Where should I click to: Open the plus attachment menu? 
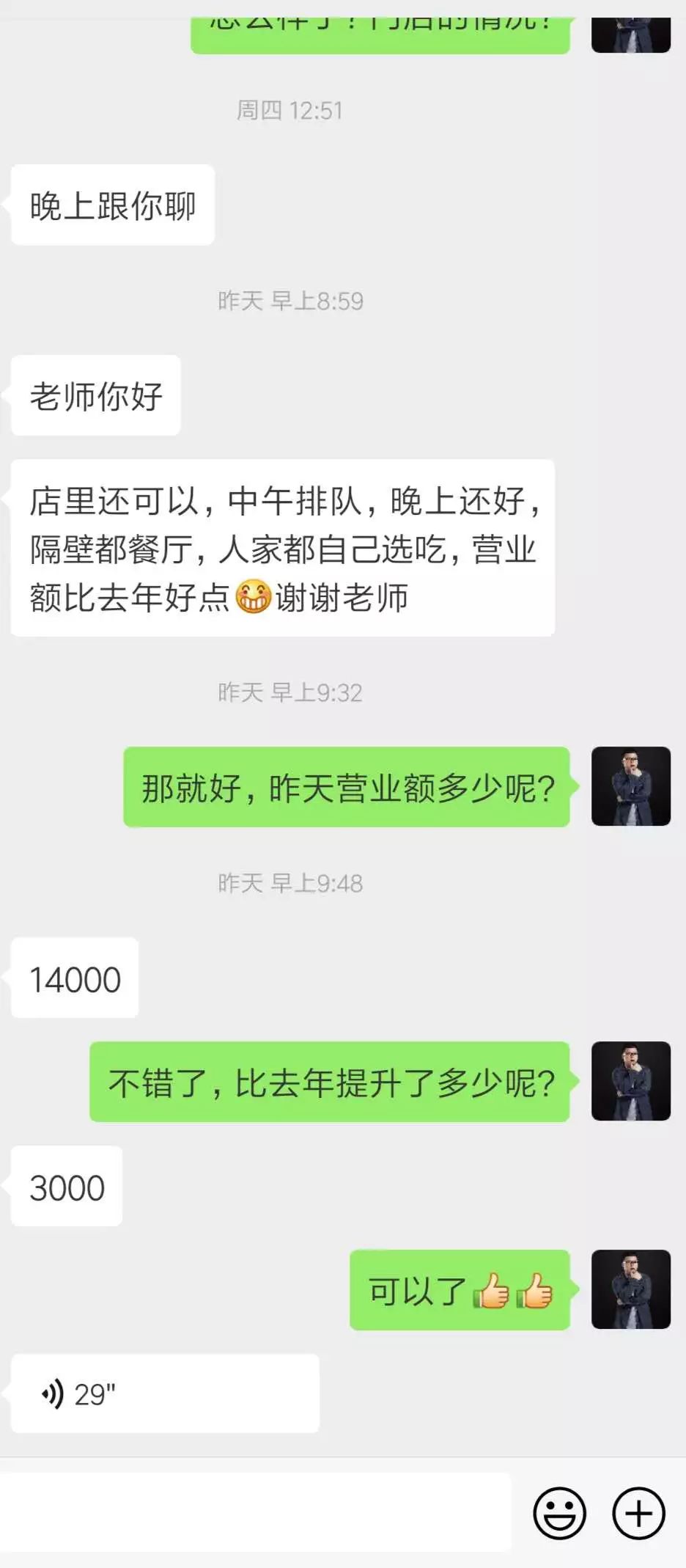click(638, 1512)
